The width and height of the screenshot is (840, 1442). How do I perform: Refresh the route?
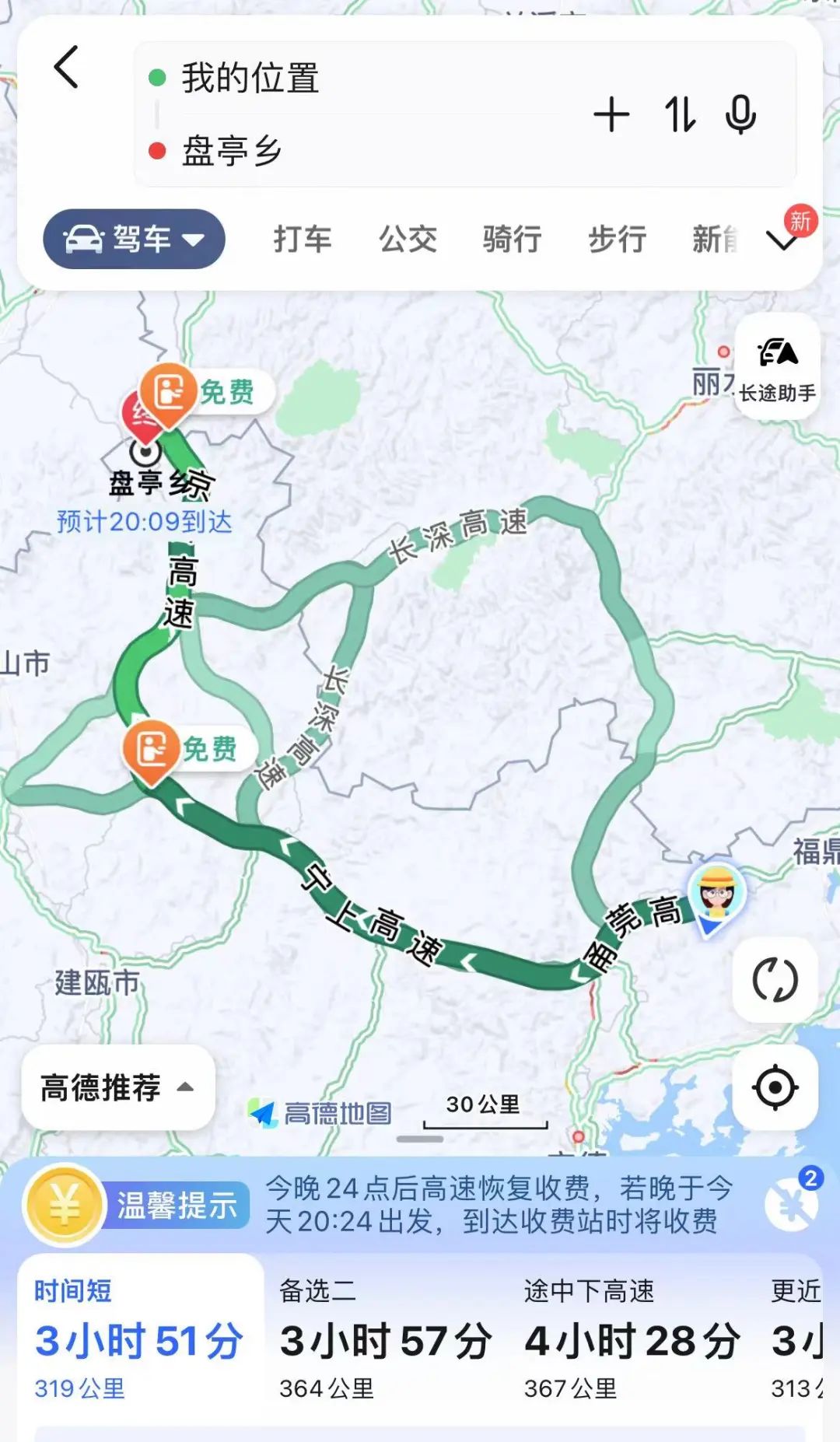775,980
